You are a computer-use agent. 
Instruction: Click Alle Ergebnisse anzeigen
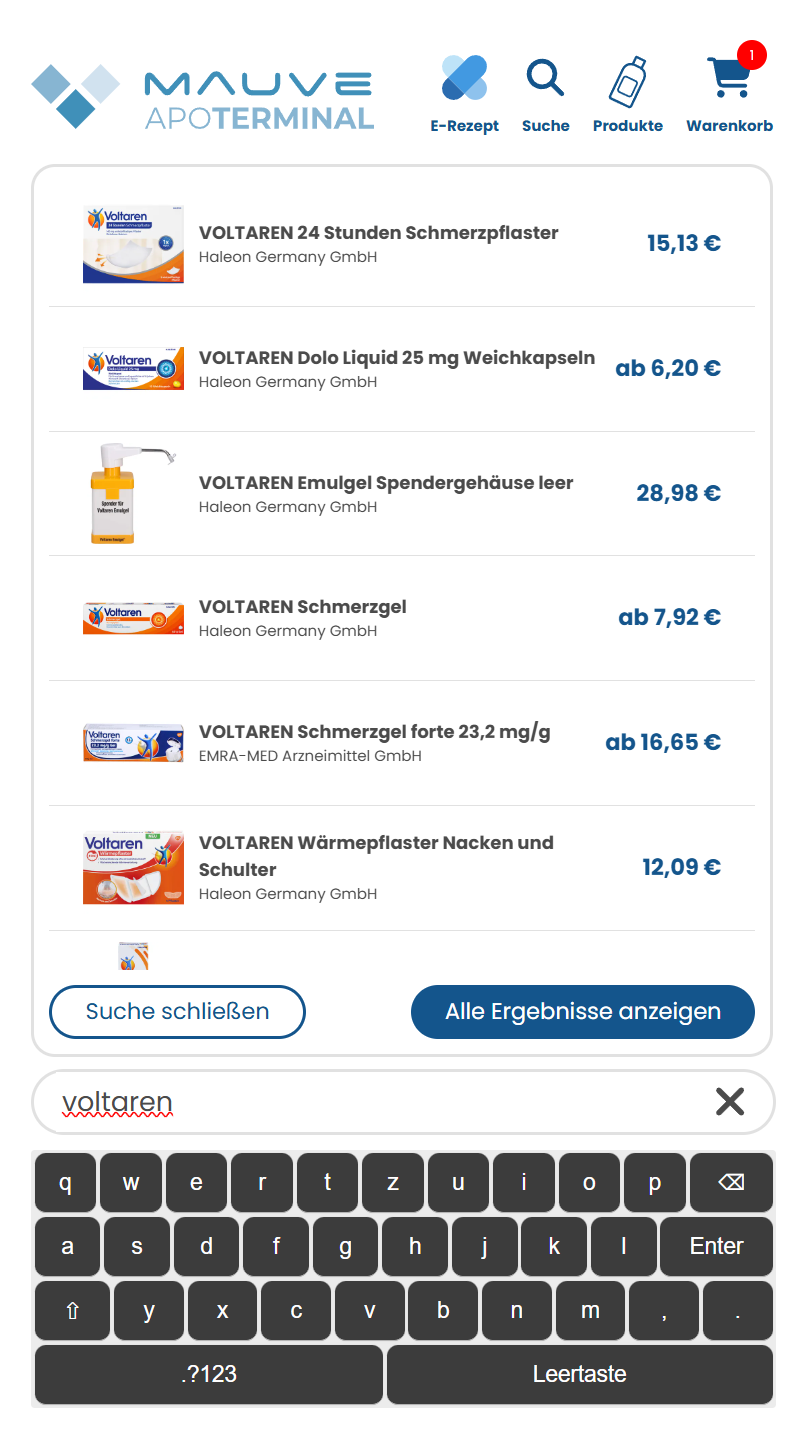pos(582,1011)
